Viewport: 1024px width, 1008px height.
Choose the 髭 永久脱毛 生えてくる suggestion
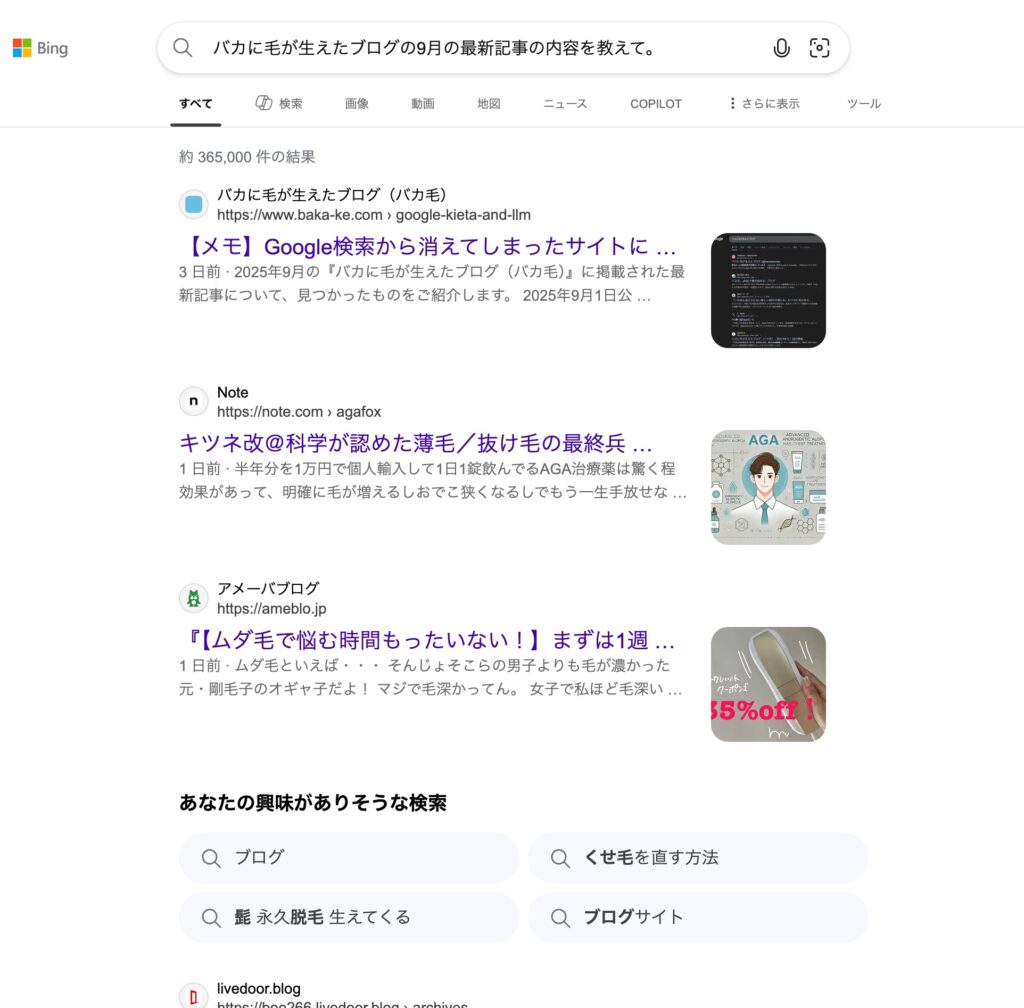(x=349, y=918)
